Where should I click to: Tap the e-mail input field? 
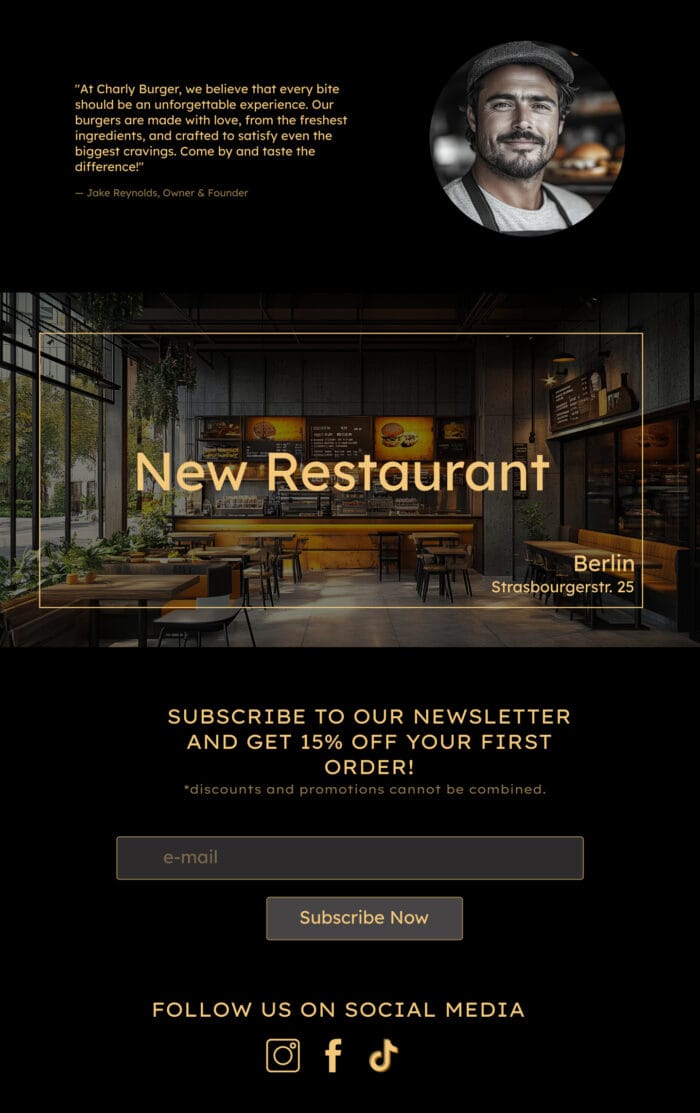tap(349, 858)
